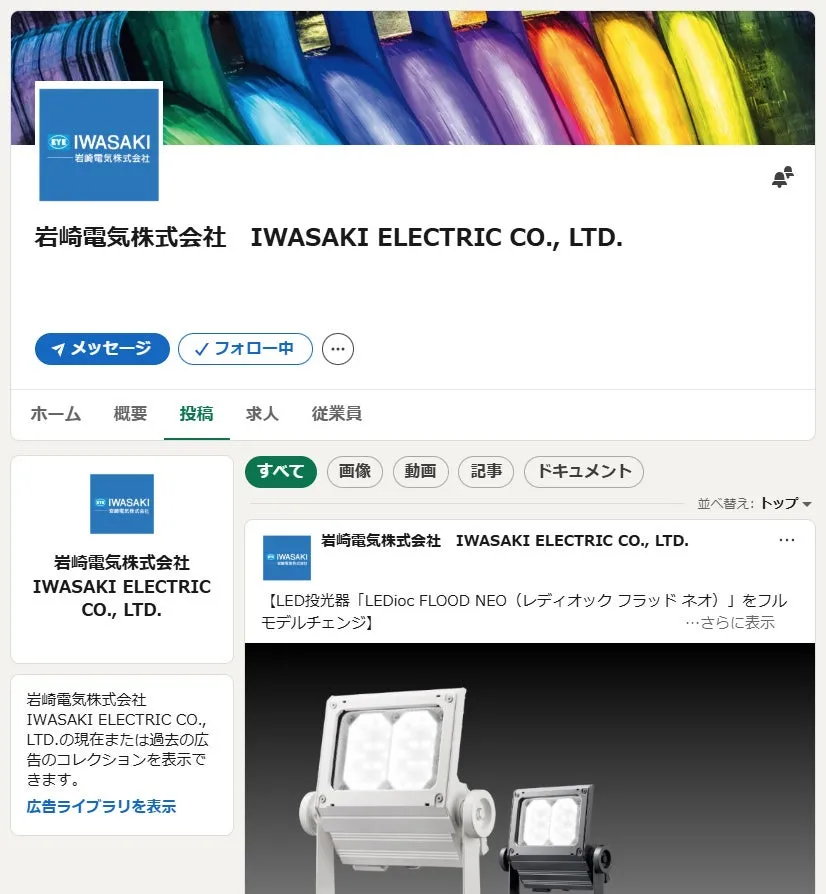Image resolution: width=826 pixels, height=894 pixels.
Task: Open the company page overflow menu
Action: coord(338,349)
